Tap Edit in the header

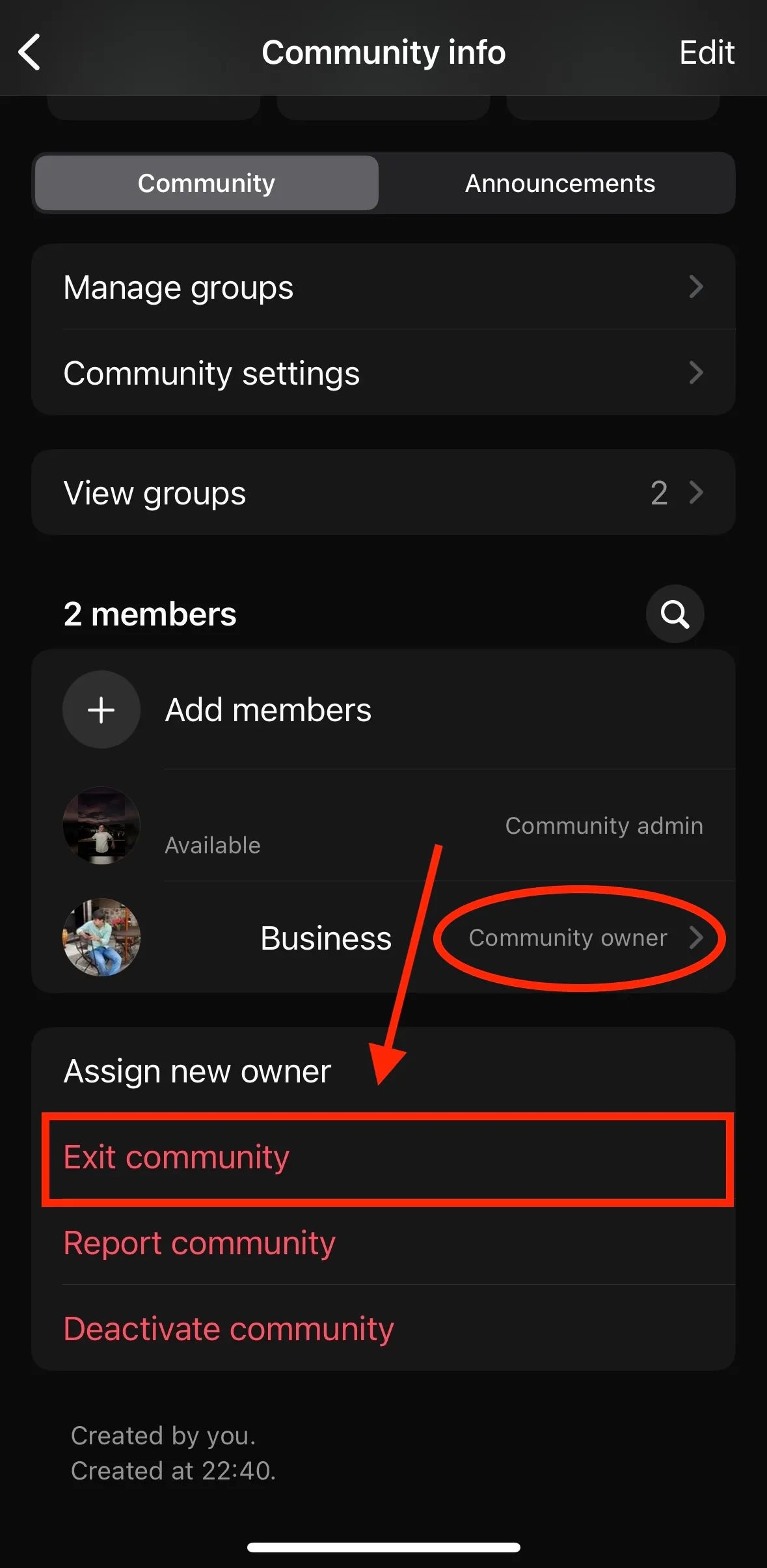(x=706, y=52)
